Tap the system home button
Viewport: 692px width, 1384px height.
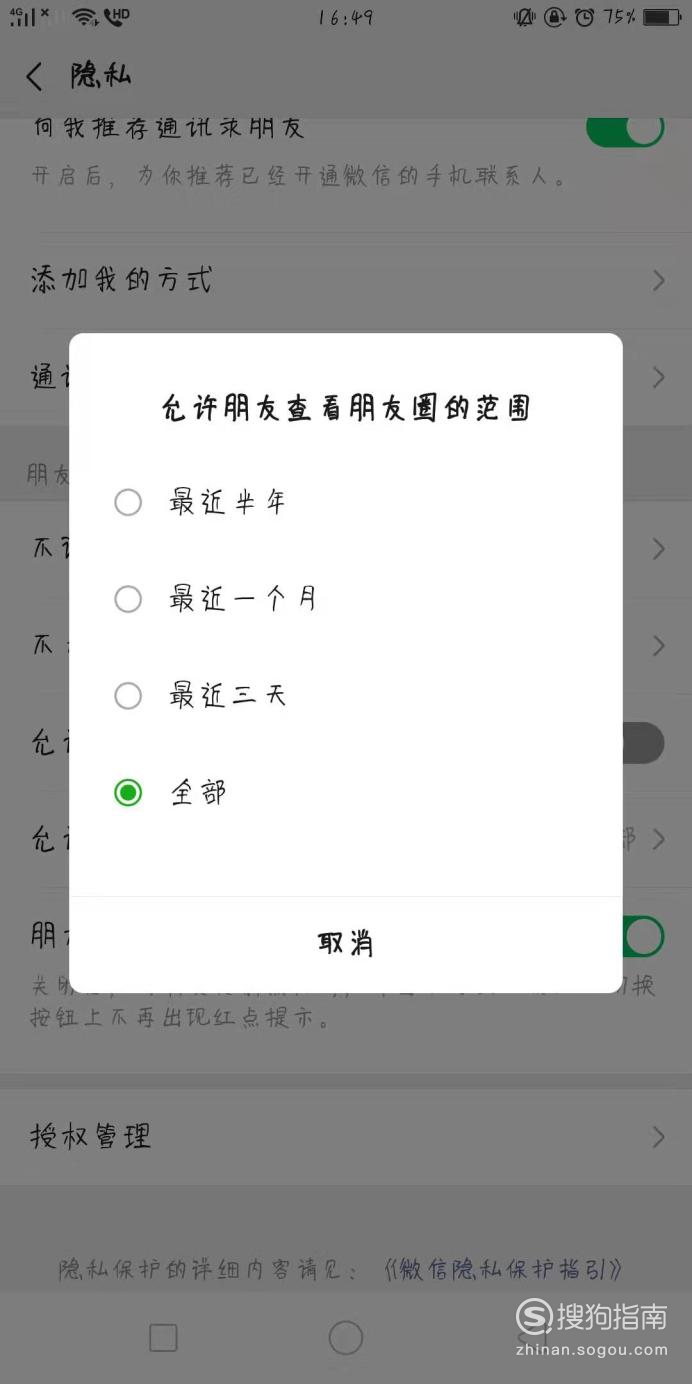click(x=345, y=1338)
